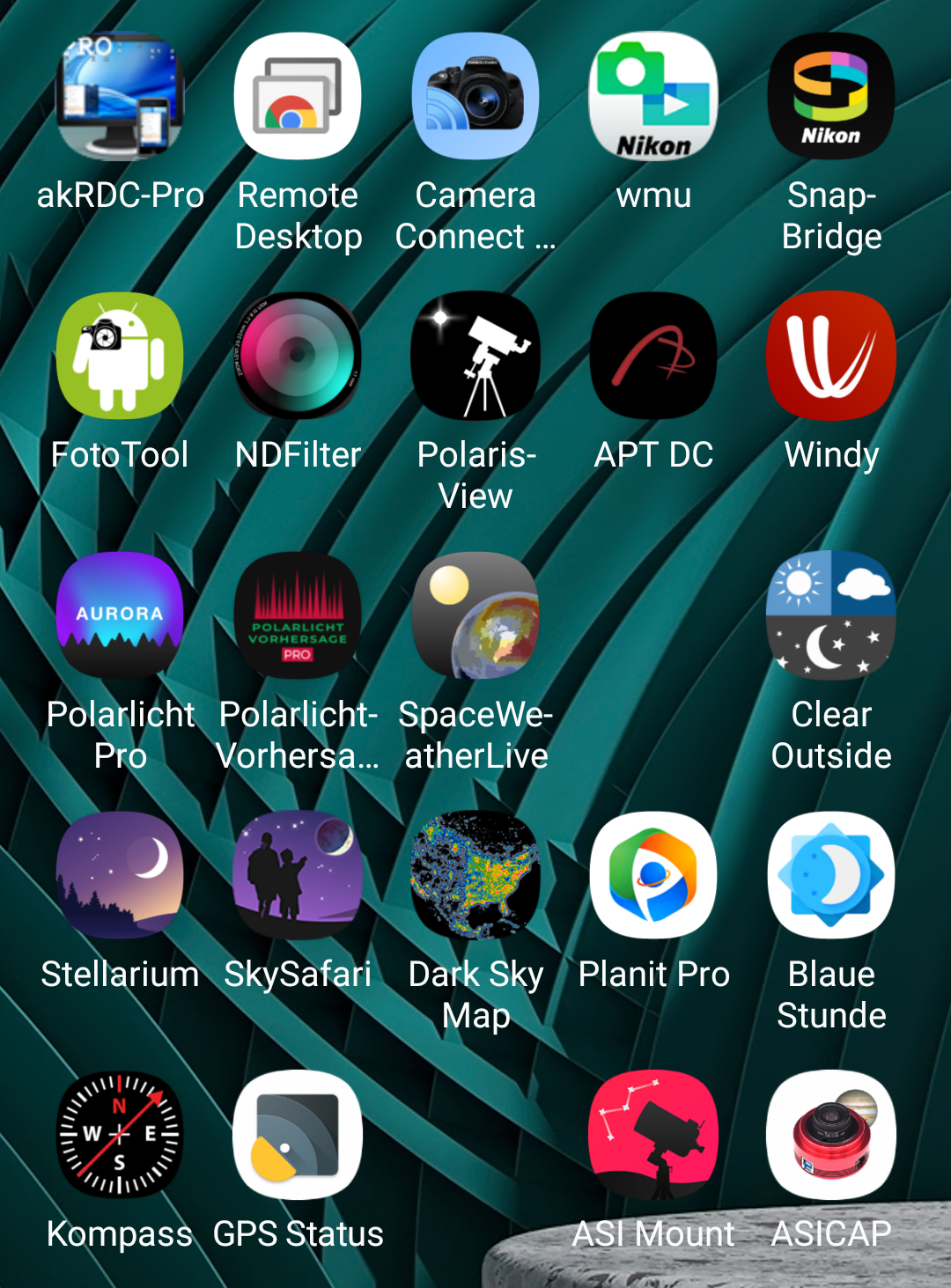951x1288 pixels.
Task: Open the Camera Connect app
Action: tap(475, 97)
